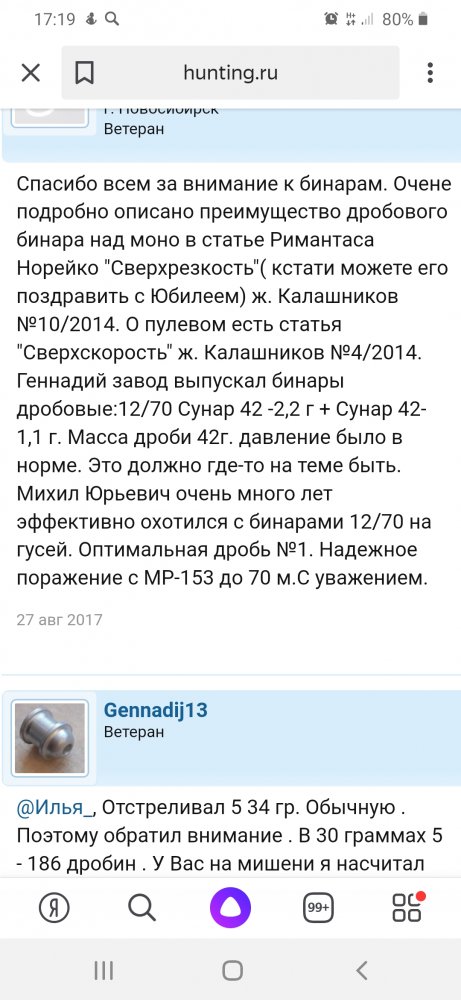Open the services grid menu

click(x=407, y=907)
